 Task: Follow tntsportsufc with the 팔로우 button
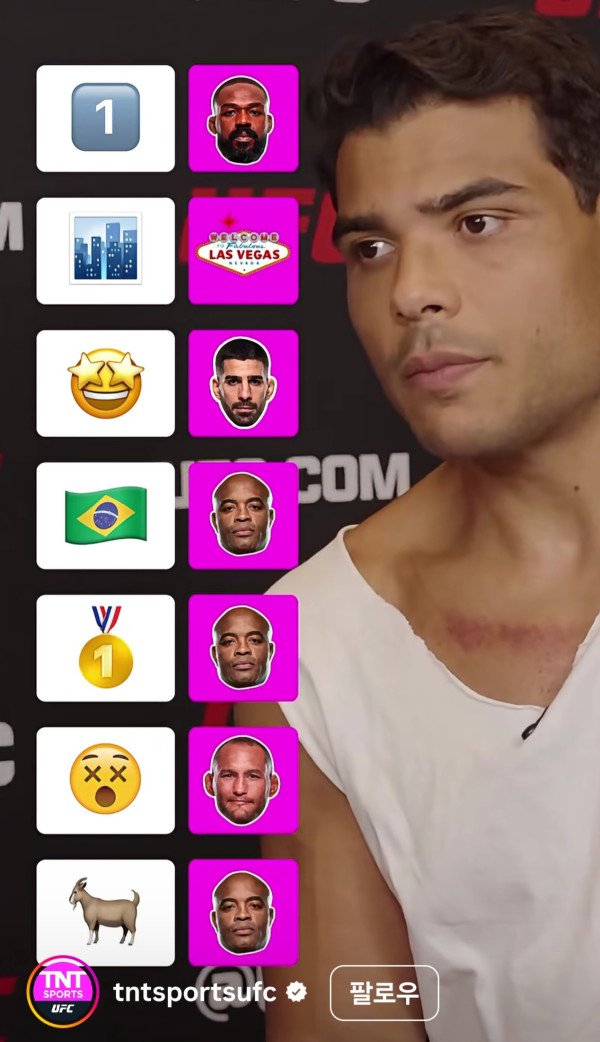(384, 992)
